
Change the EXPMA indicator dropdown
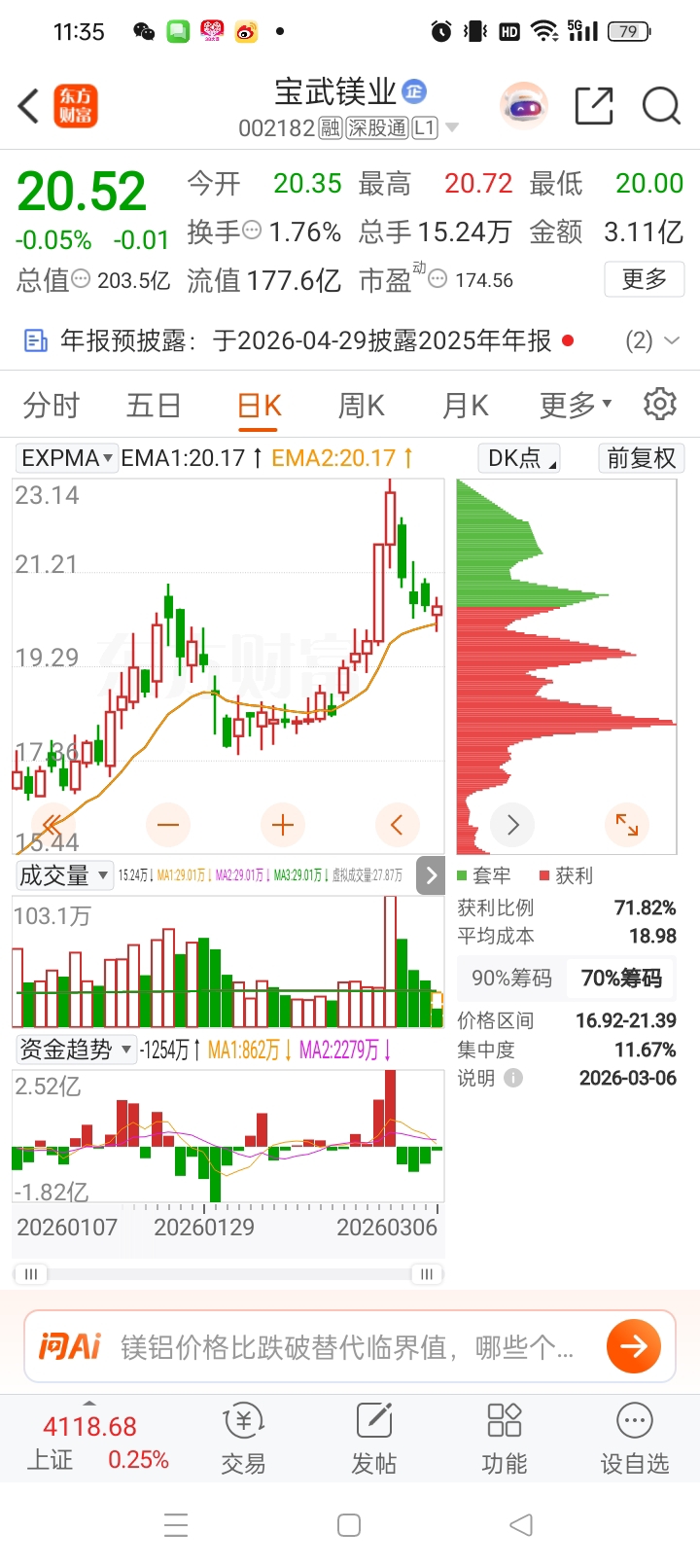pos(66,458)
